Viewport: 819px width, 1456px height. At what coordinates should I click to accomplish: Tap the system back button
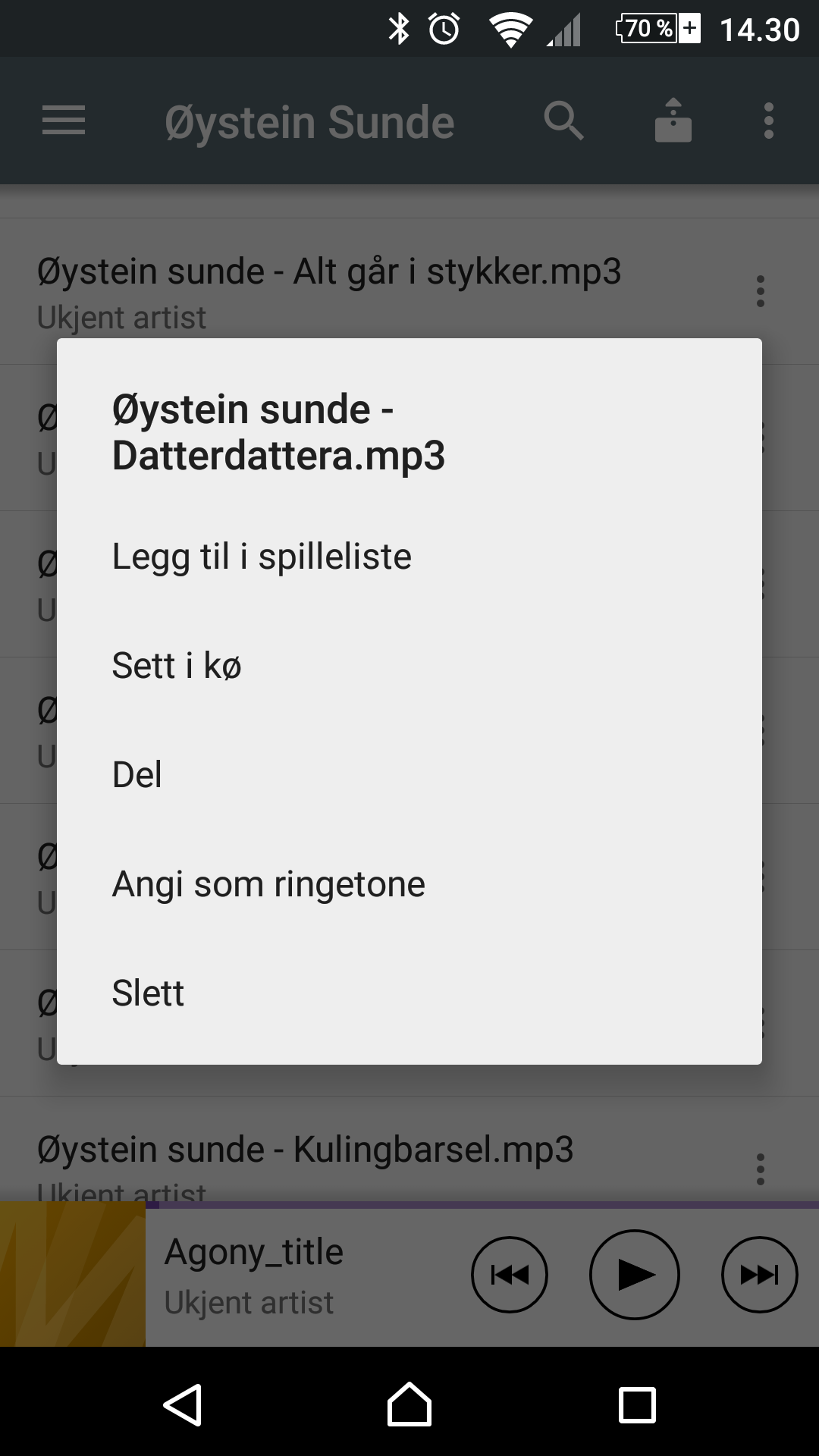(x=182, y=1404)
